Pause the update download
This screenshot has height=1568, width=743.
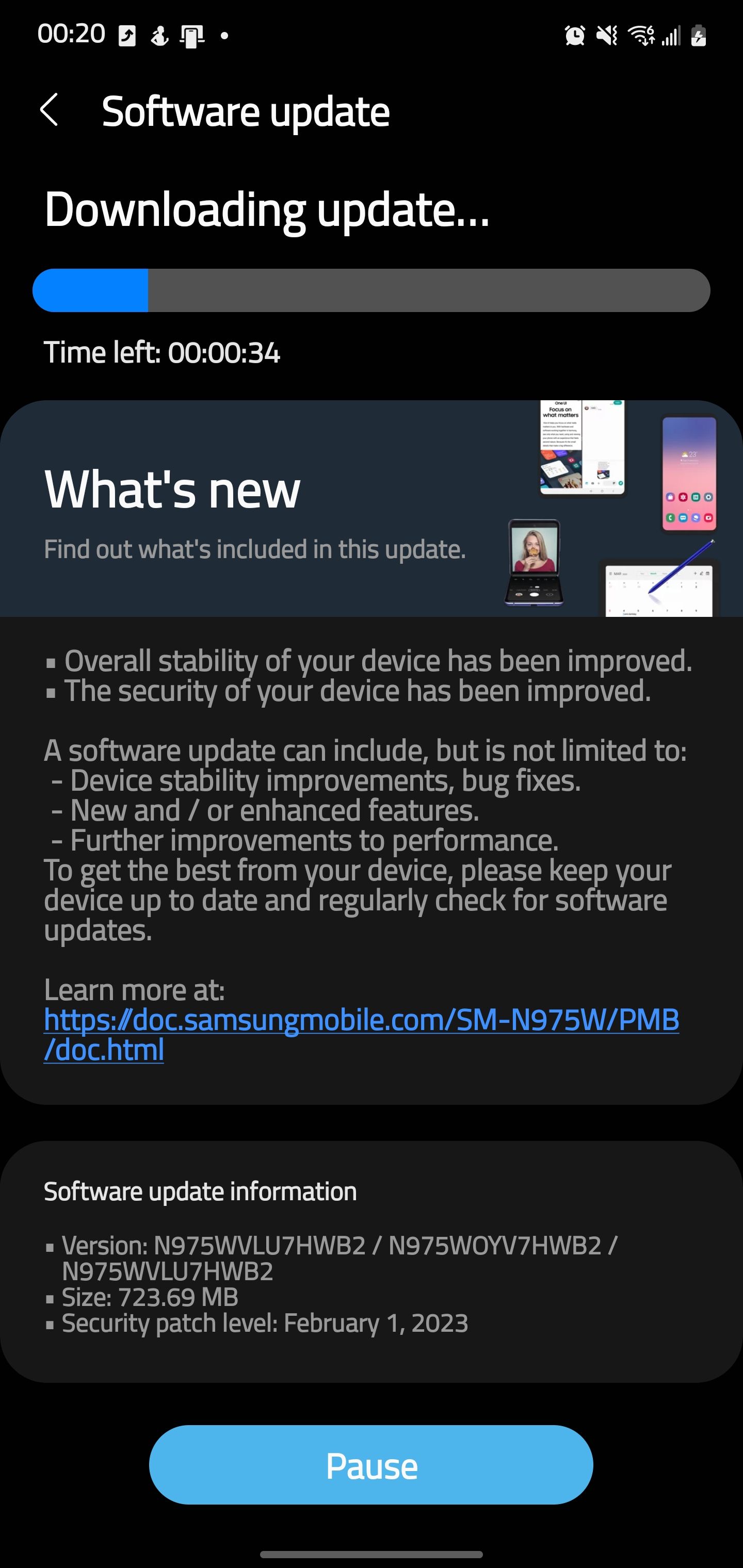[371, 1465]
